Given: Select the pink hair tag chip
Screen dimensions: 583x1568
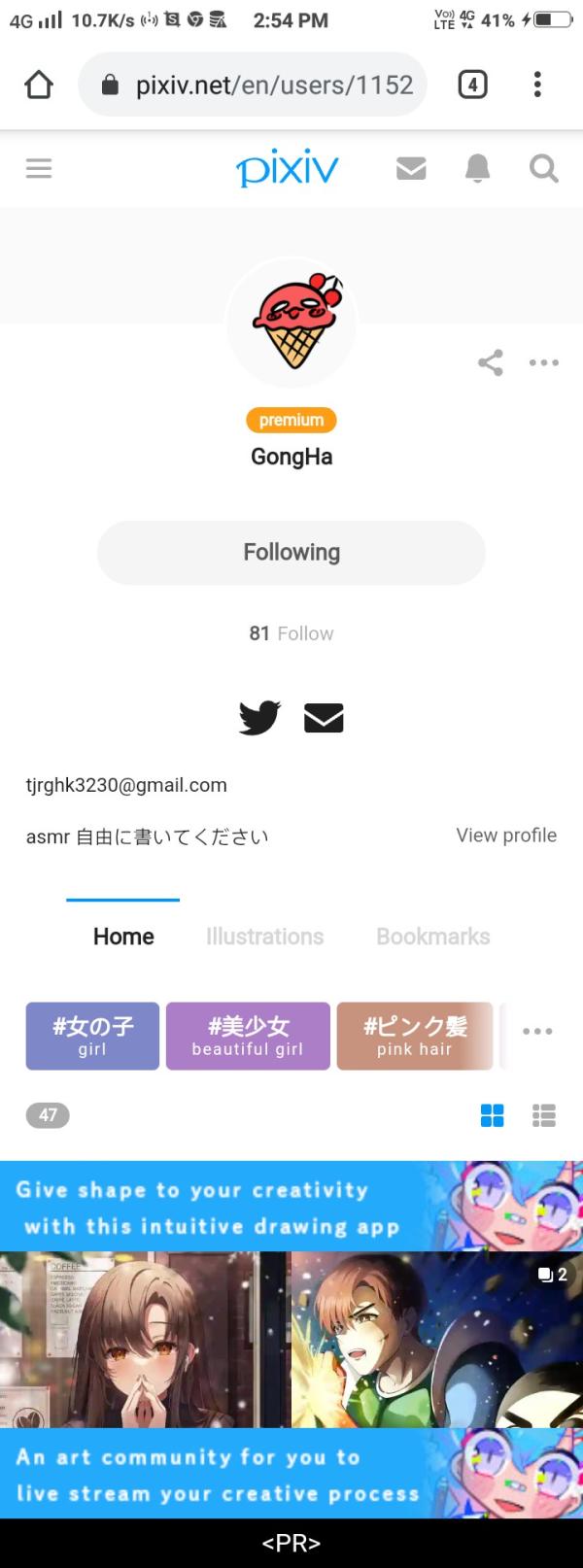Looking at the screenshot, I should click(415, 1036).
